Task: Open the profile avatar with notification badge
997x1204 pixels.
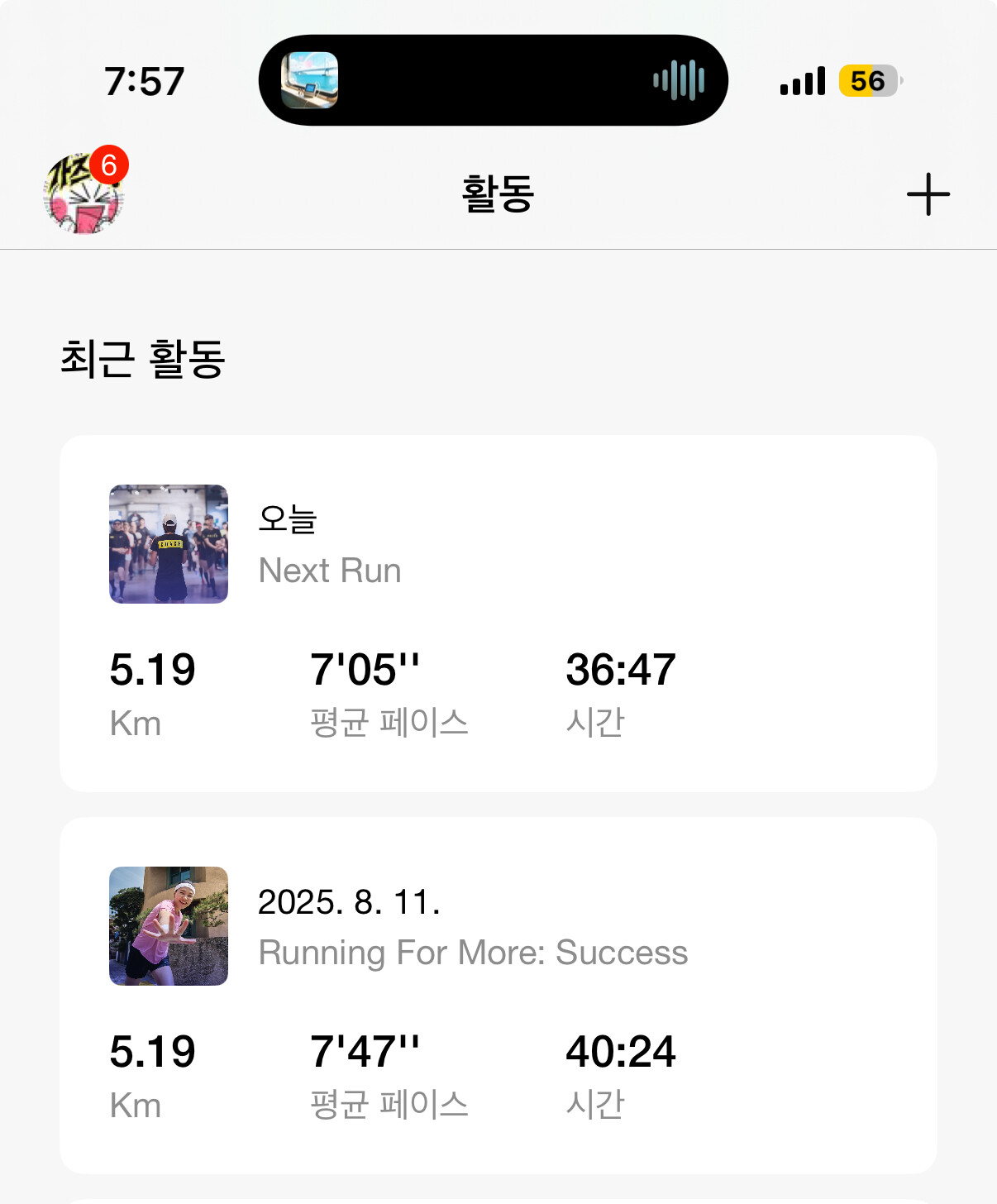Action: (83, 193)
